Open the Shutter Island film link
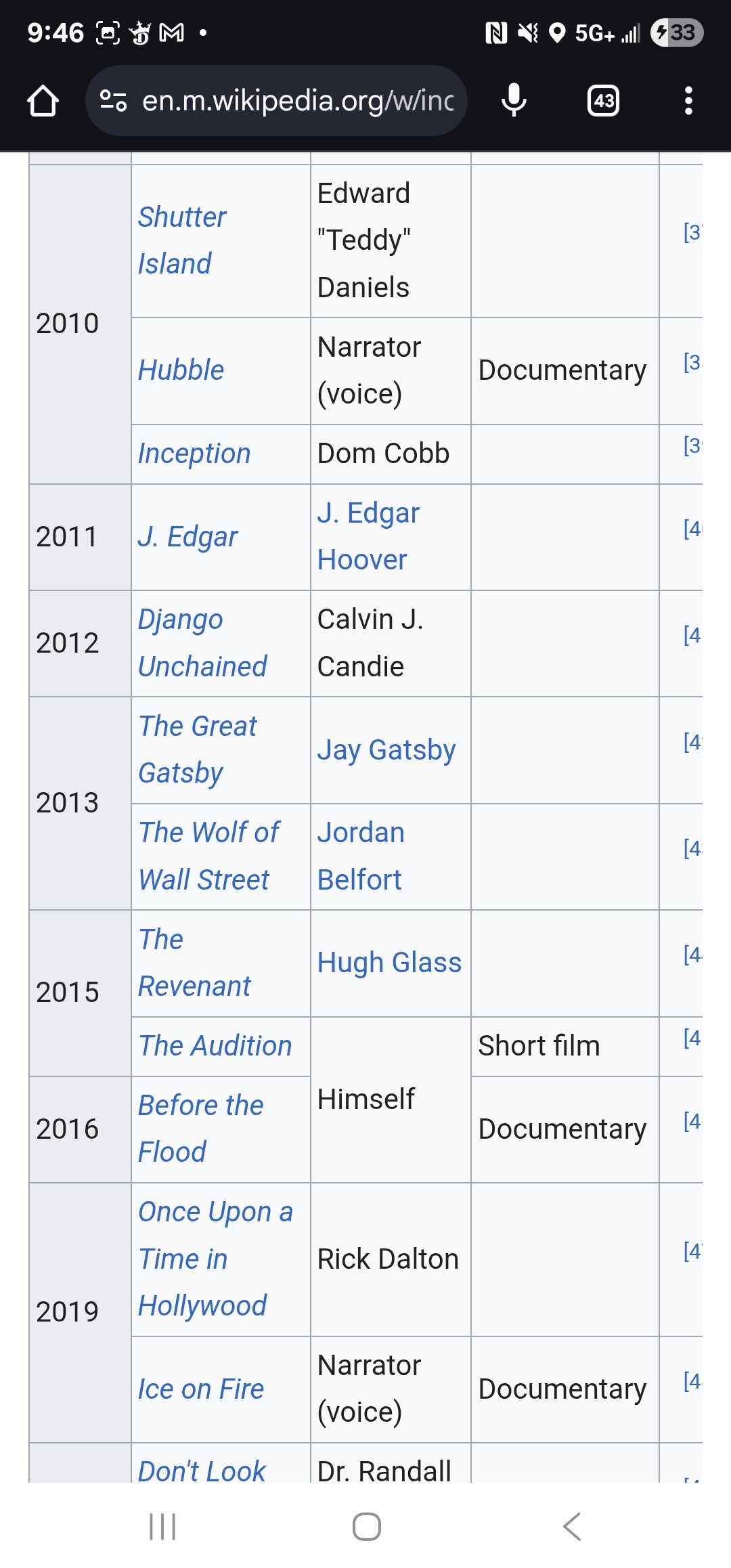Image resolution: width=731 pixels, height=1568 pixels. [x=181, y=240]
